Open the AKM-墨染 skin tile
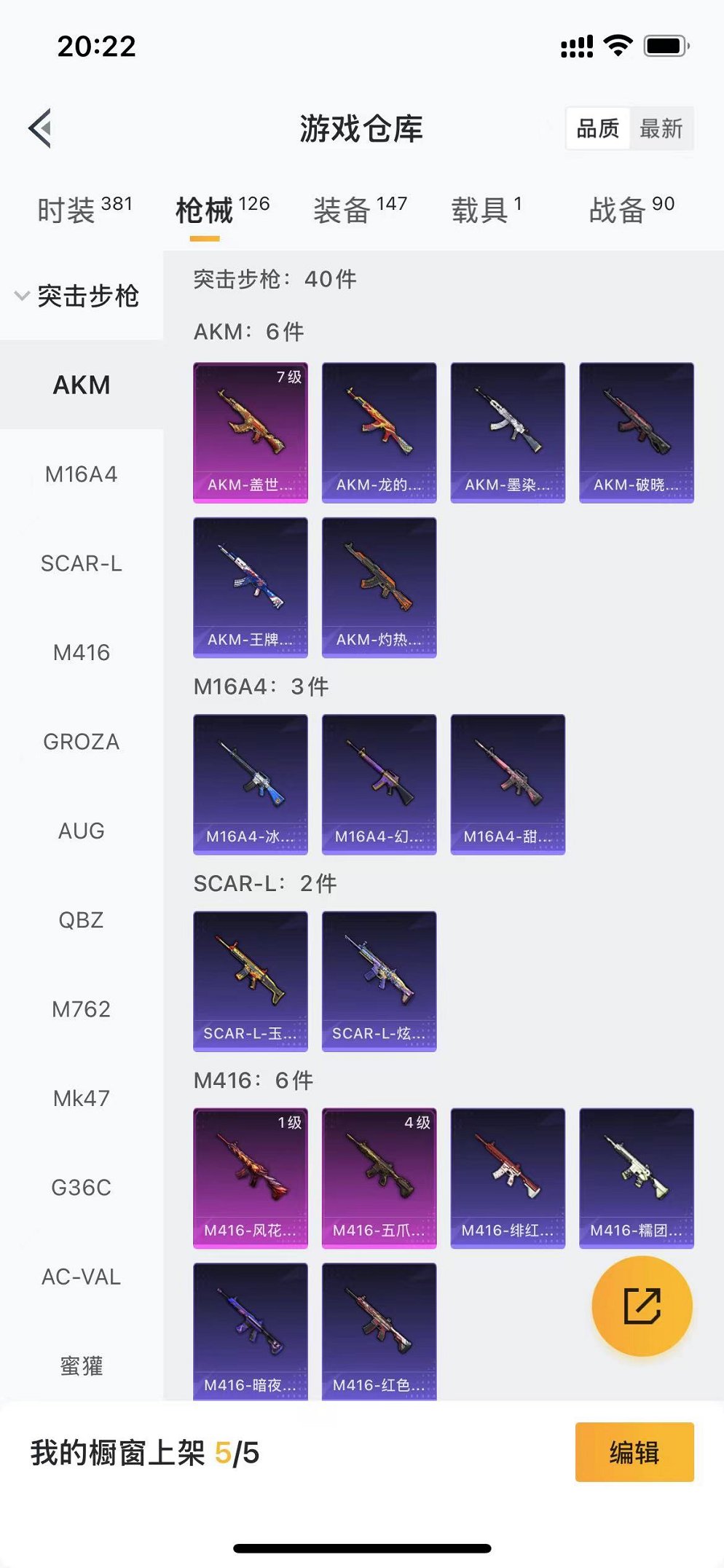 click(x=508, y=432)
